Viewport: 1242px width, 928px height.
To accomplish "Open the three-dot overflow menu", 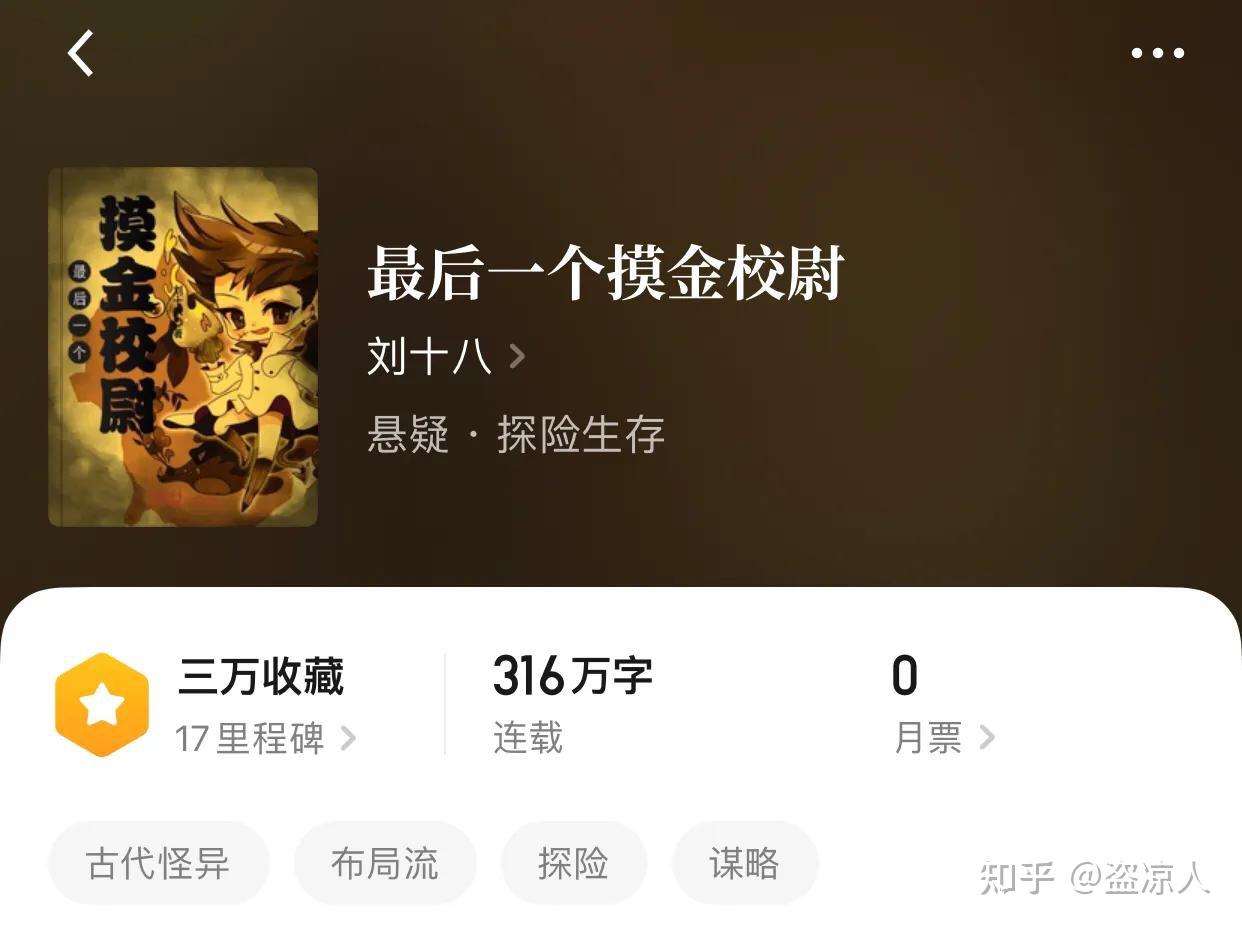I will click(1157, 53).
